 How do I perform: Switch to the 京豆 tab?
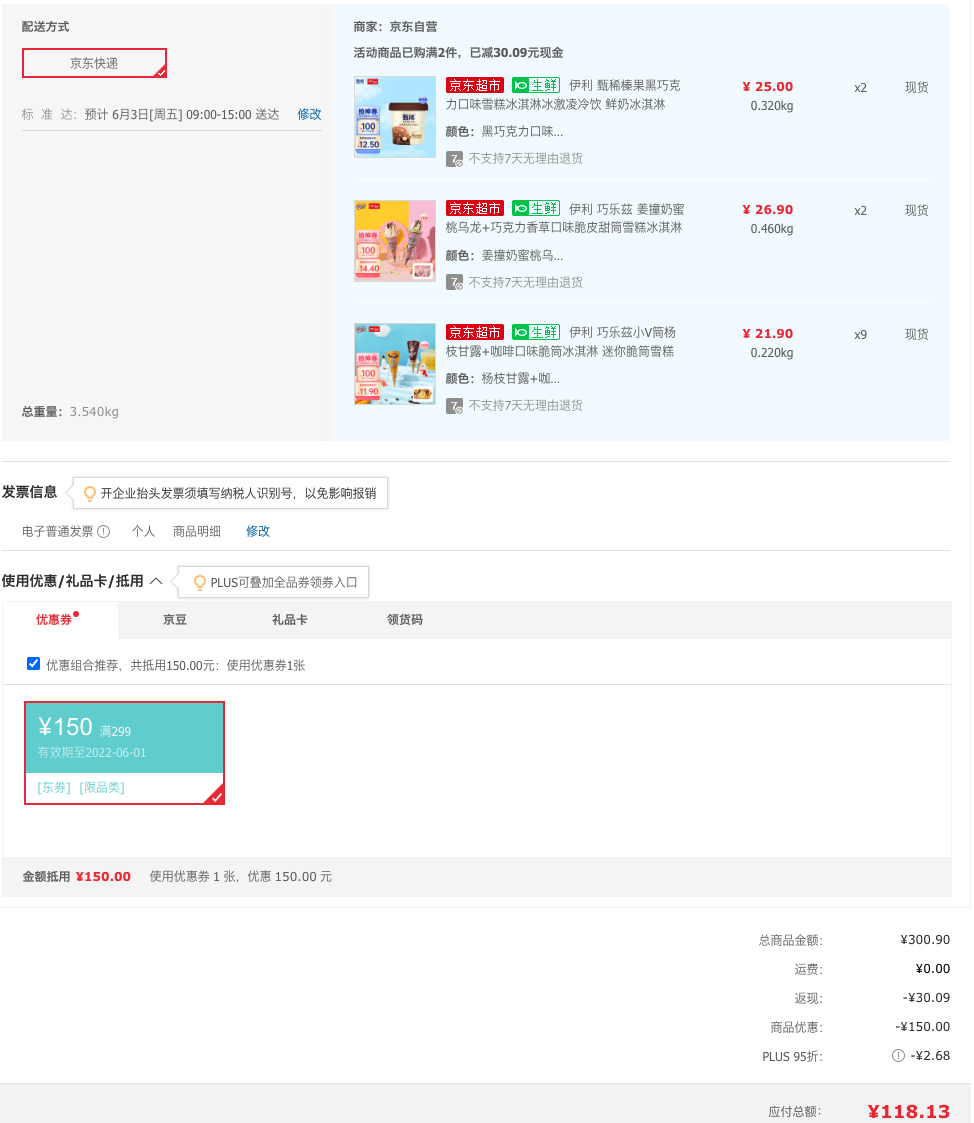[175, 620]
